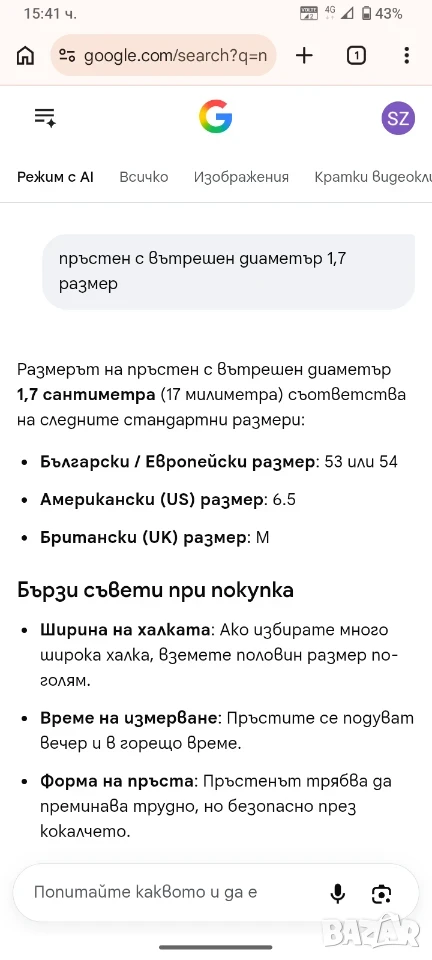Switch to the Кратки видеоклипове tab
This screenshot has height=960, width=432.
[x=373, y=178]
